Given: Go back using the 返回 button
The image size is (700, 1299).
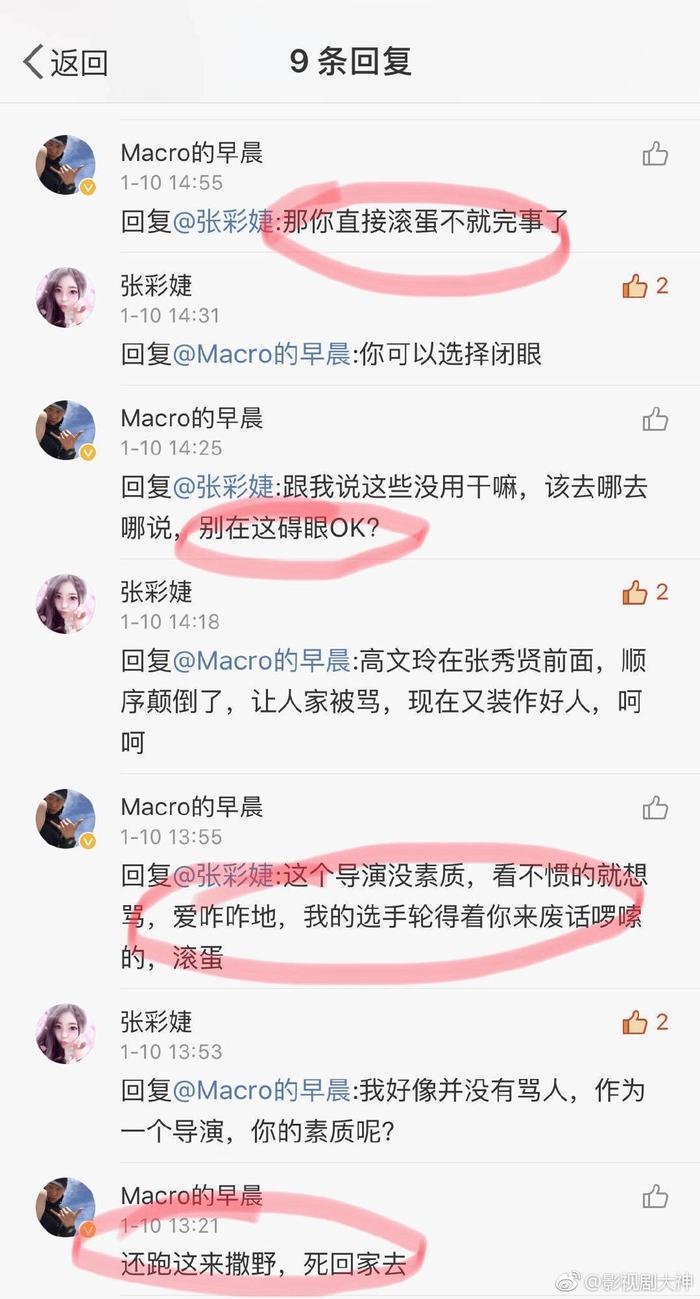Looking at the screenshot, I should click(65, 62).
